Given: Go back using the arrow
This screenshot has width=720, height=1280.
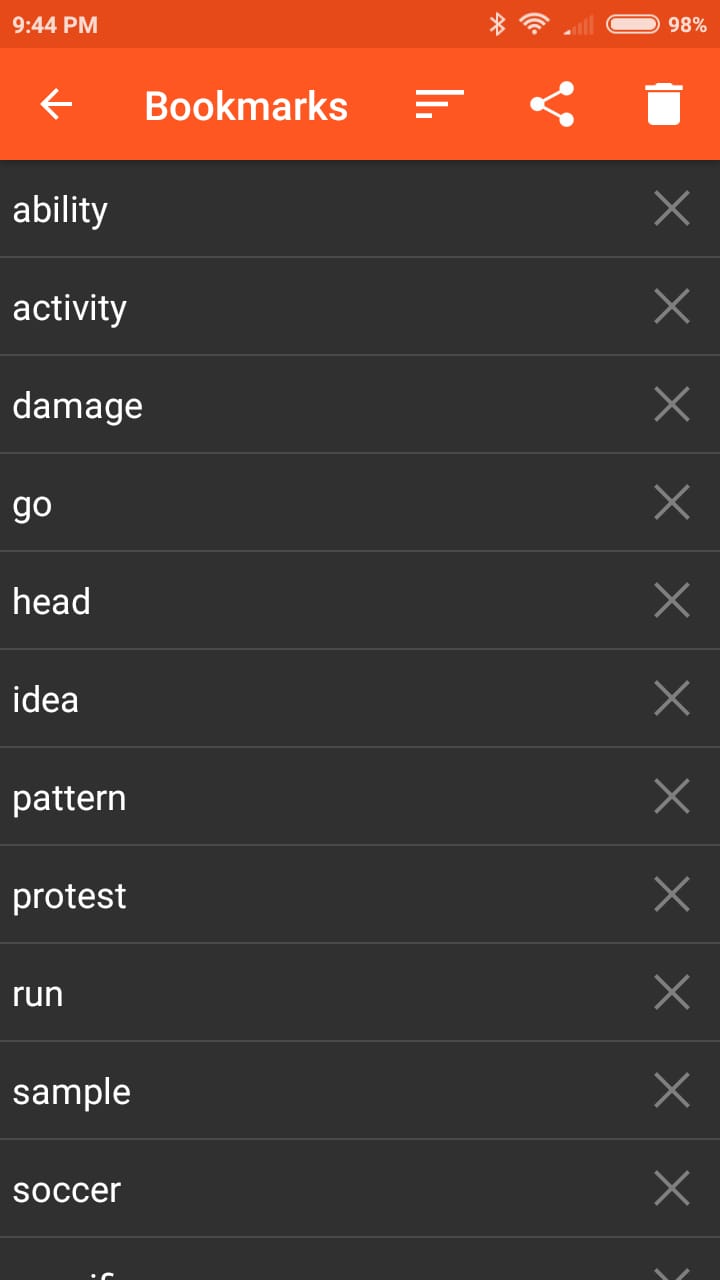Looking at the screenshot, I should (x=56, y=104).
